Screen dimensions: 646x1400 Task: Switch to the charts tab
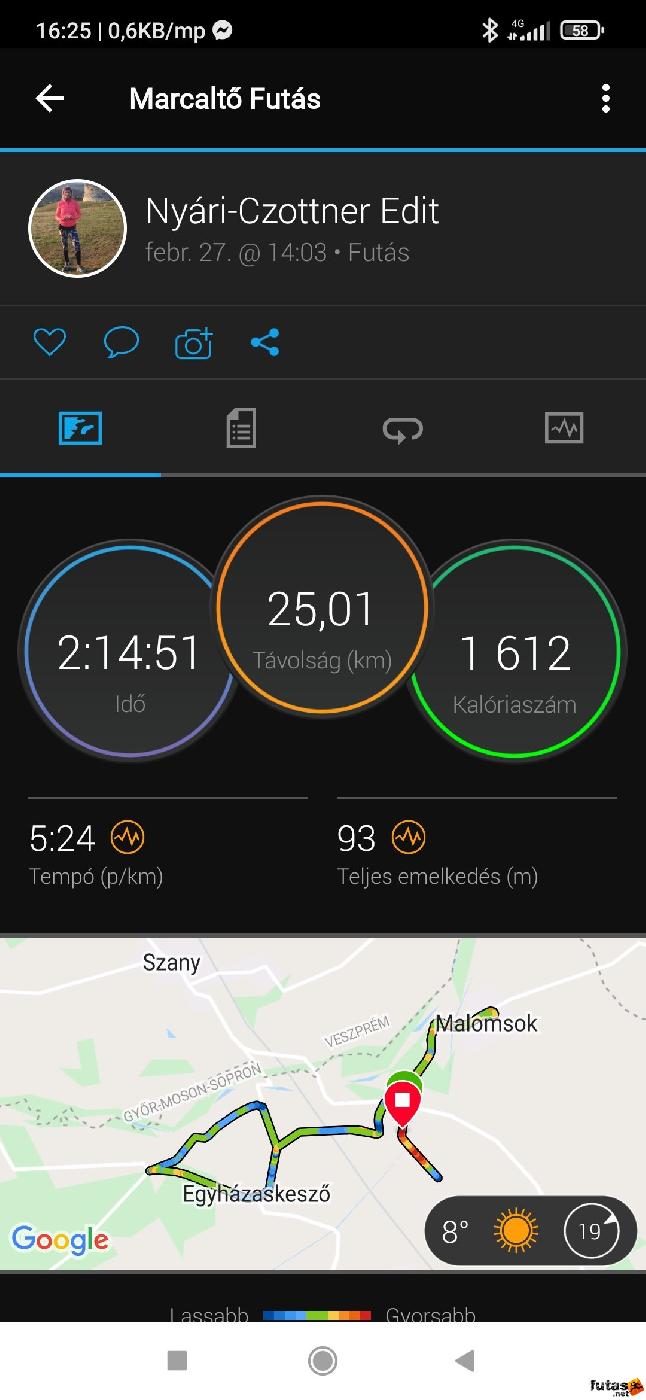[x=564, y=429]
